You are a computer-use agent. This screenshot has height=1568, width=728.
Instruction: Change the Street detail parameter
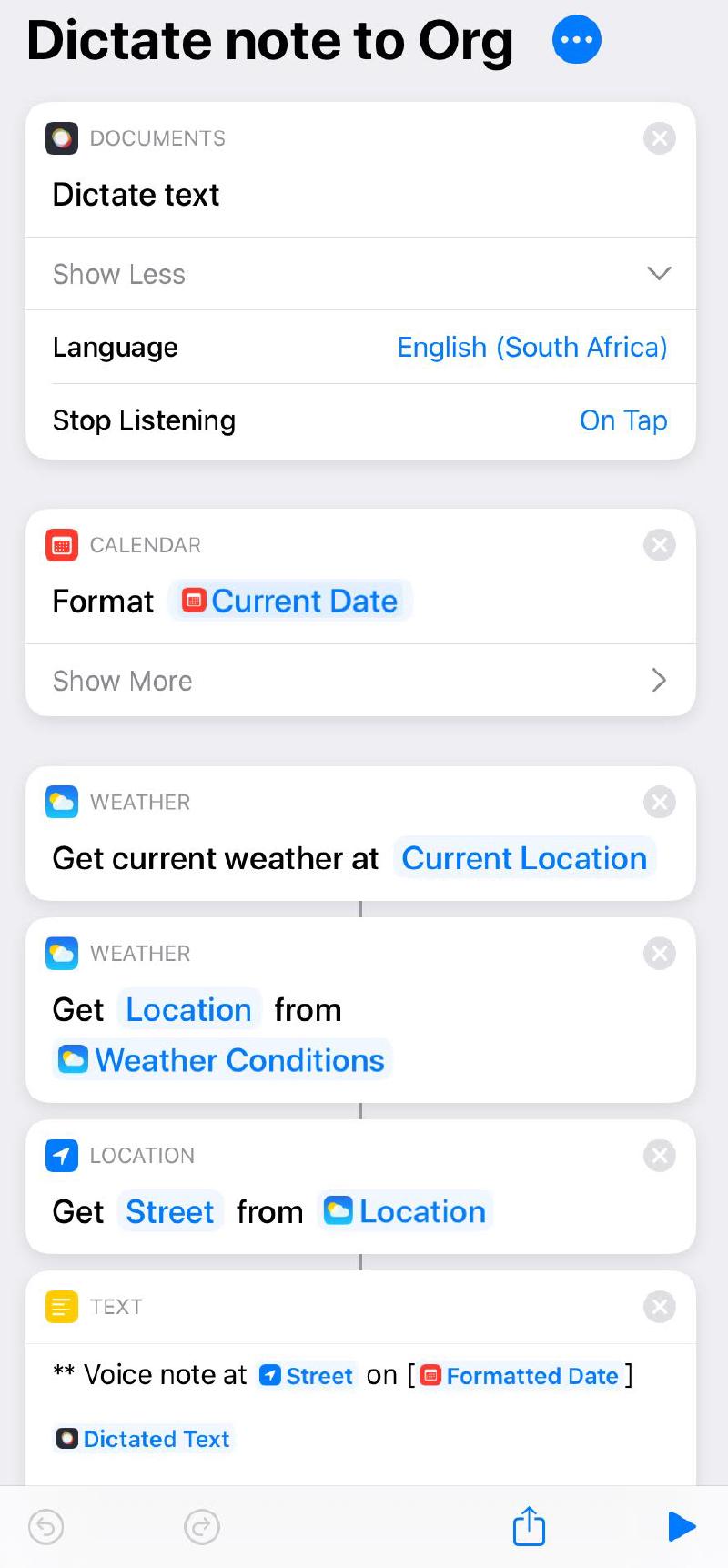pos(170,1211)
